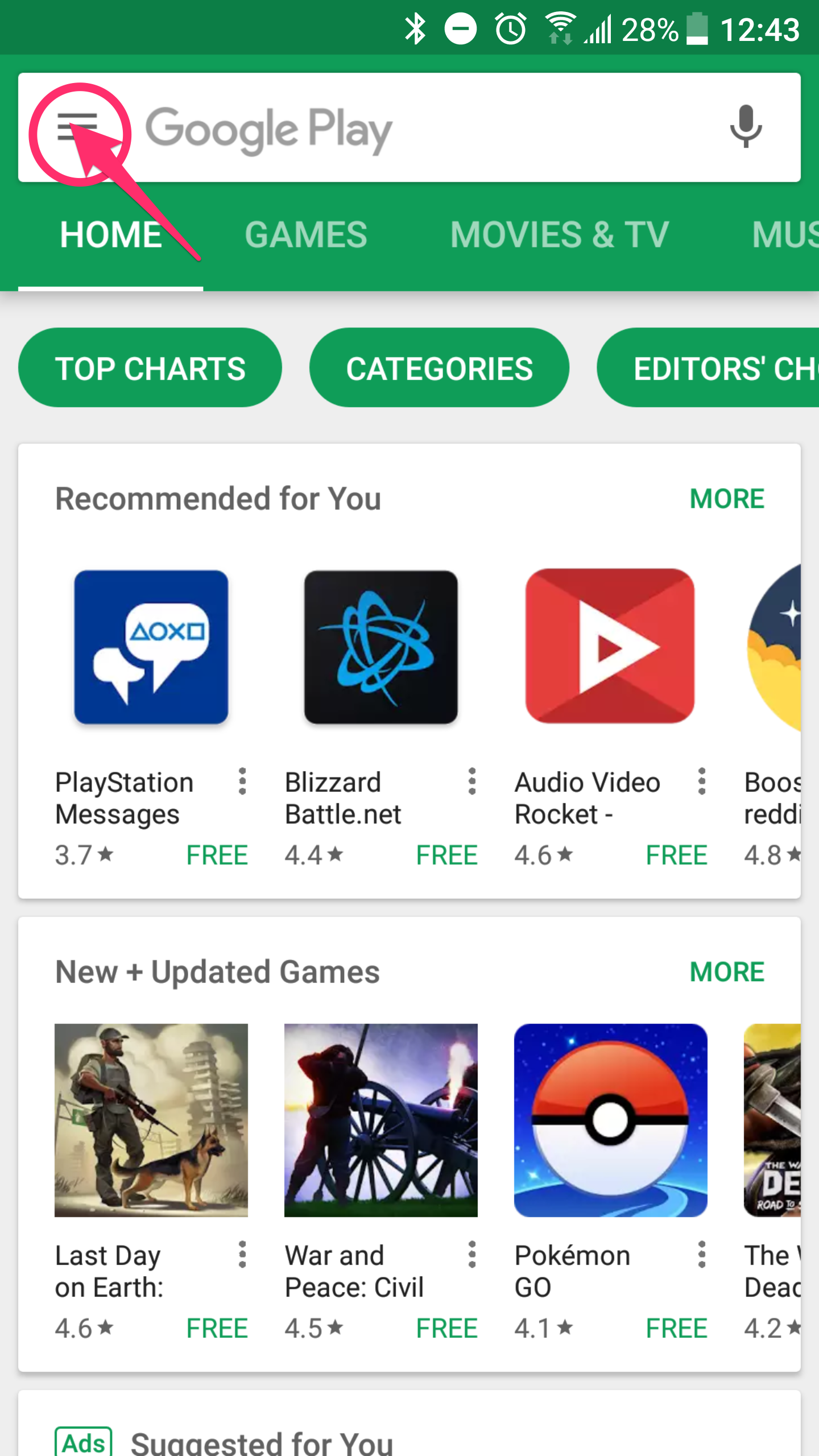Switch to the Movies & TV tab
The height and width of the screenshot is (1456, 819).
click(560, 235)
